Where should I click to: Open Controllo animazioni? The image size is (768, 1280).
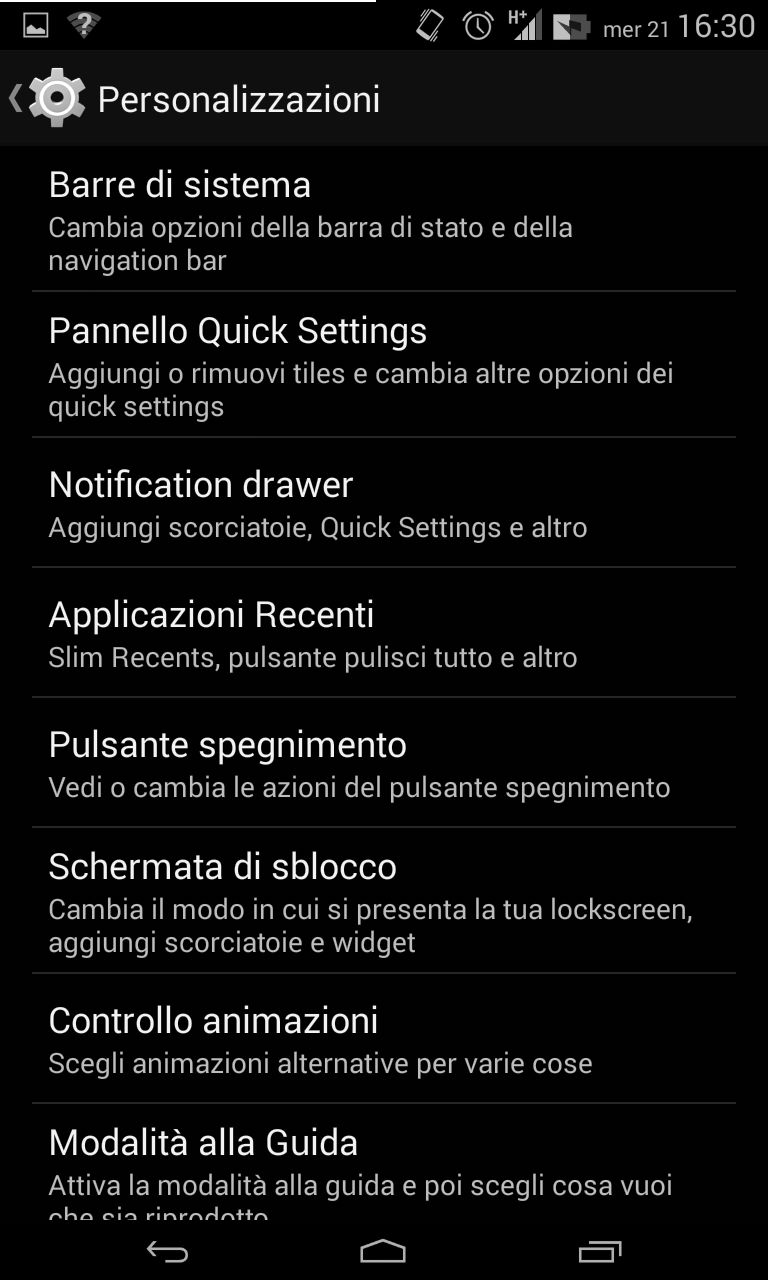point(384,1039)
